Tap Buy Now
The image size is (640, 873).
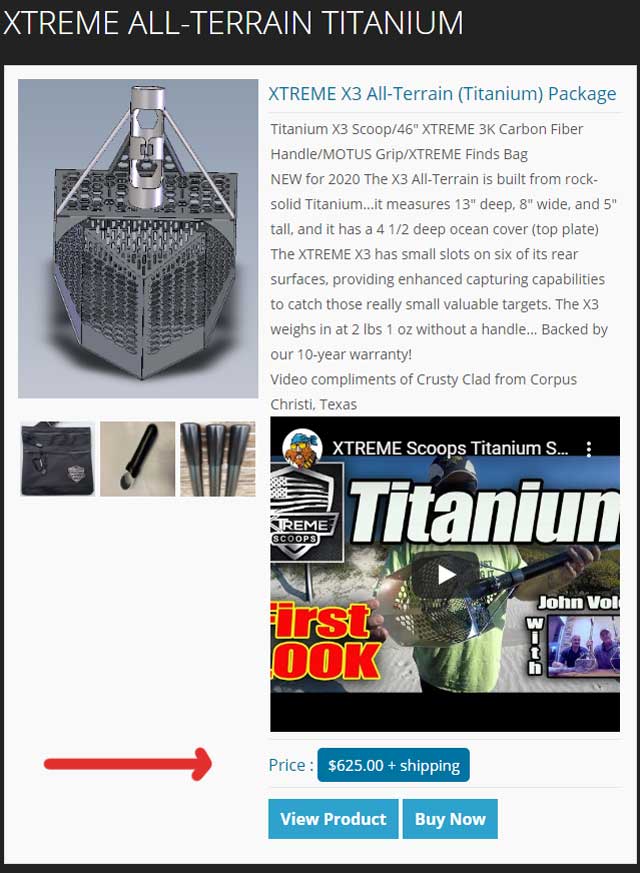point(450,819)
